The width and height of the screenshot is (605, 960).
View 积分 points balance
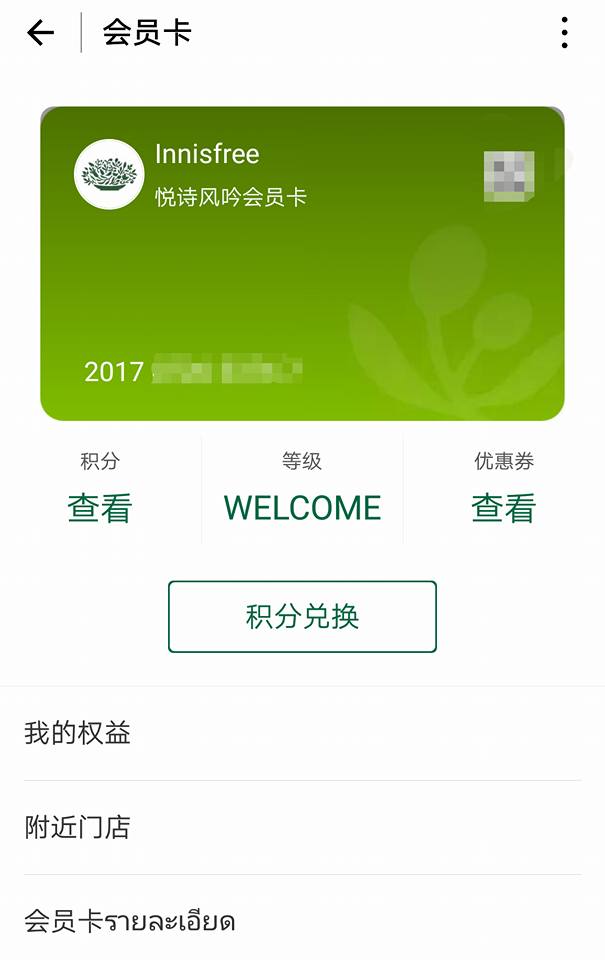[x=100, y=507]
